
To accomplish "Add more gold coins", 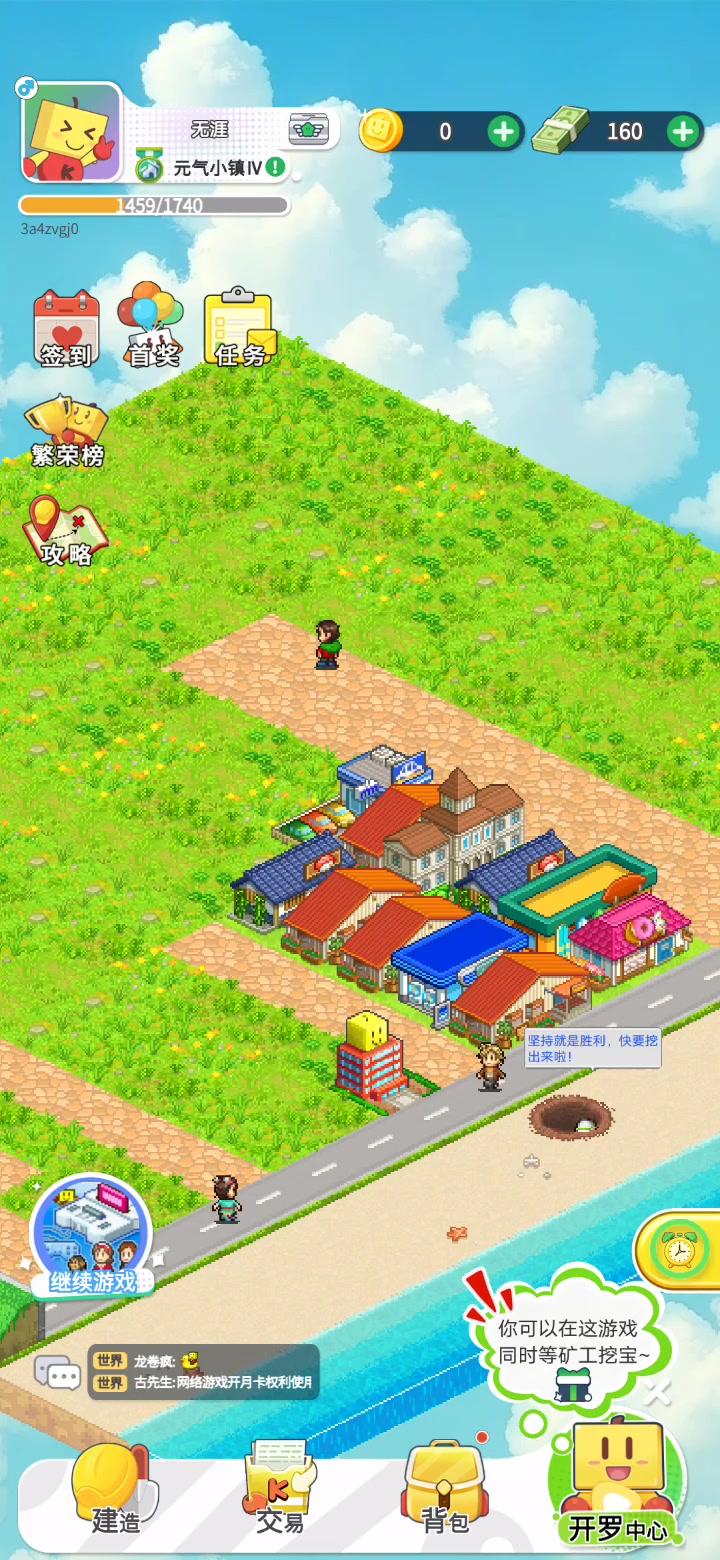I will pyautogui.click(x=504, y=131).
